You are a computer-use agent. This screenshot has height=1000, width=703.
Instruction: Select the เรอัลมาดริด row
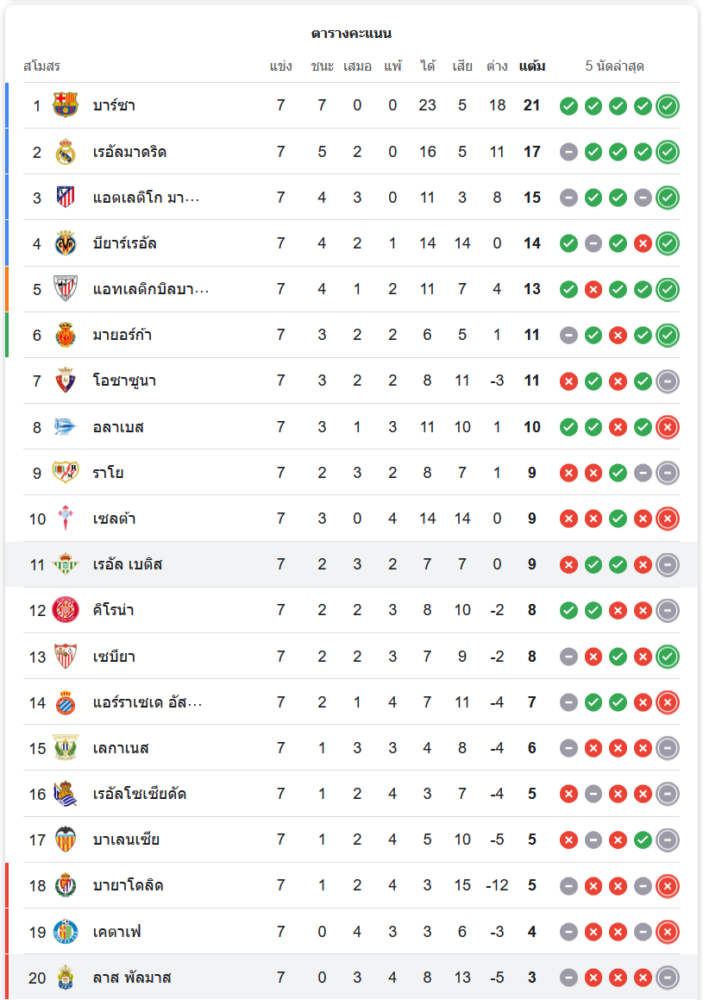(x=129, y=152)
